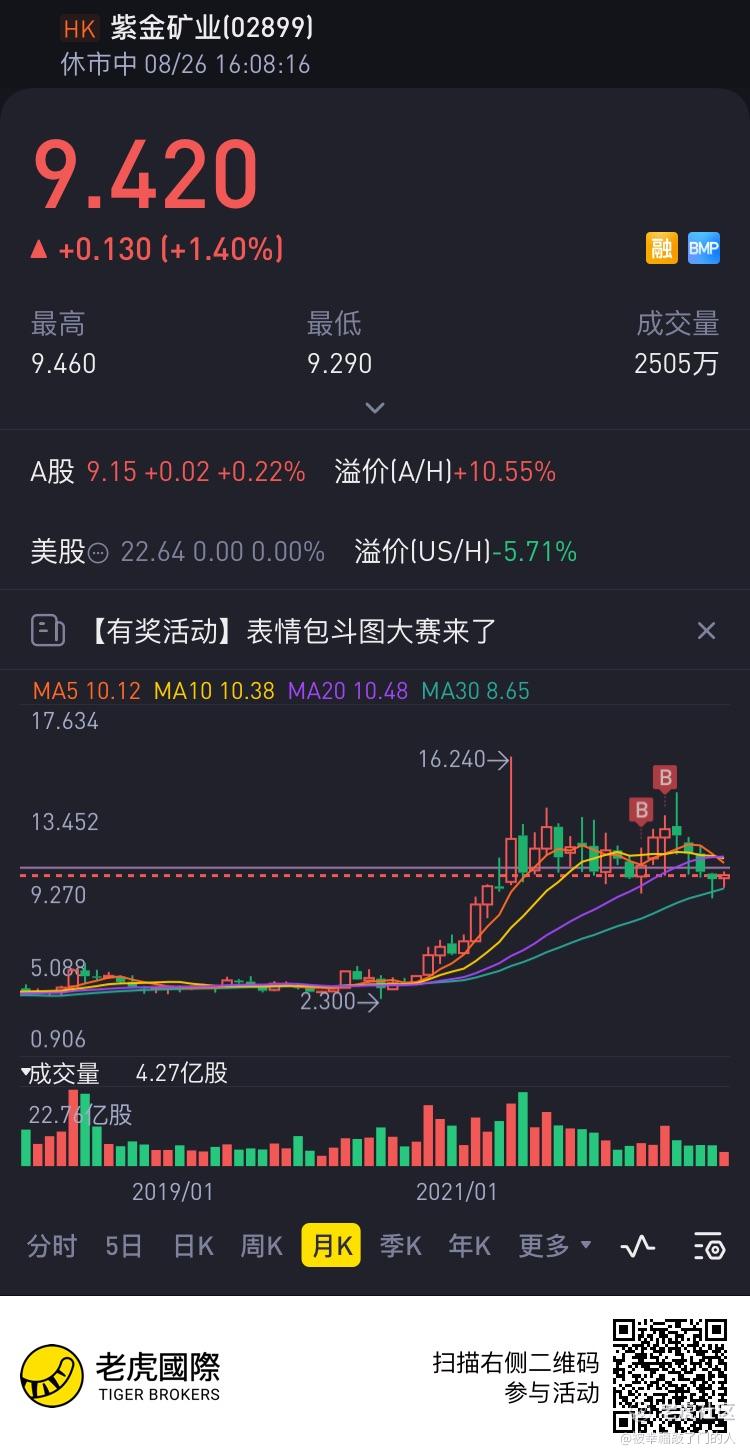Tap the BMP quote badge
Viewport: 750px width, 1456px height.
pyautogui.click(x=704, y=248)
